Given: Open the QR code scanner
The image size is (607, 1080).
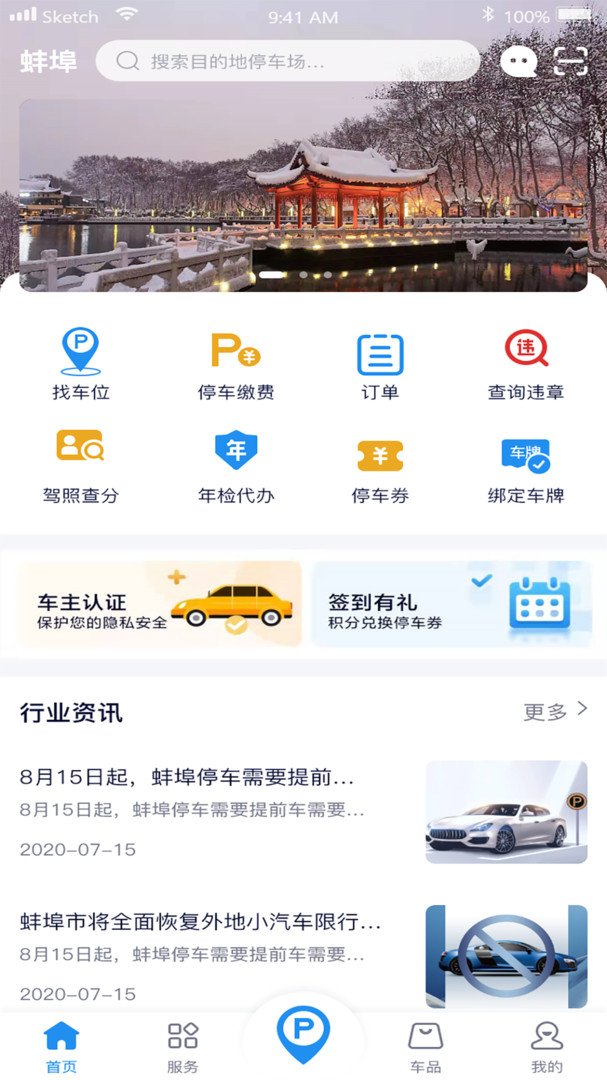Looking at the screenshot, I should 571,61.
